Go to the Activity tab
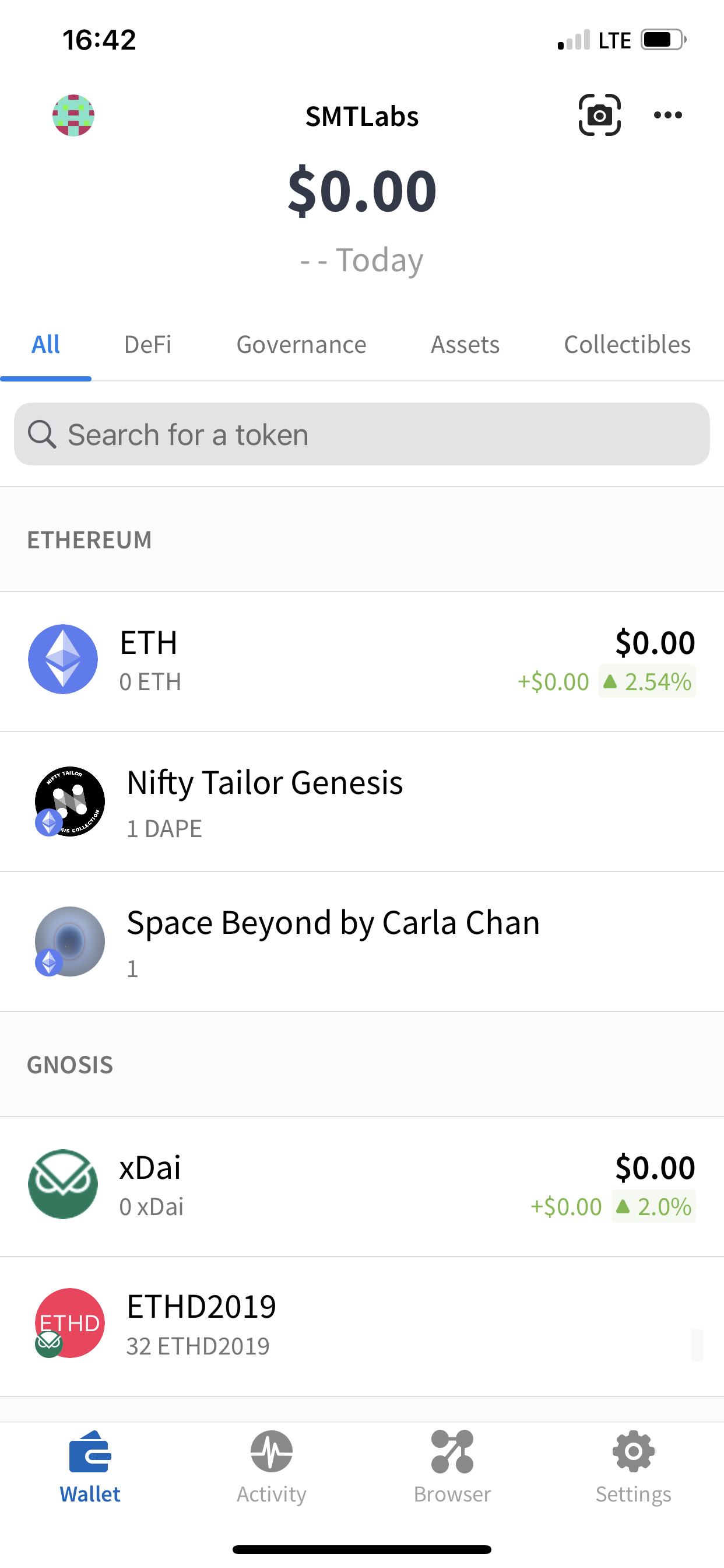The width and height of the screenshot is (724, 1568). pos(271,1466)
